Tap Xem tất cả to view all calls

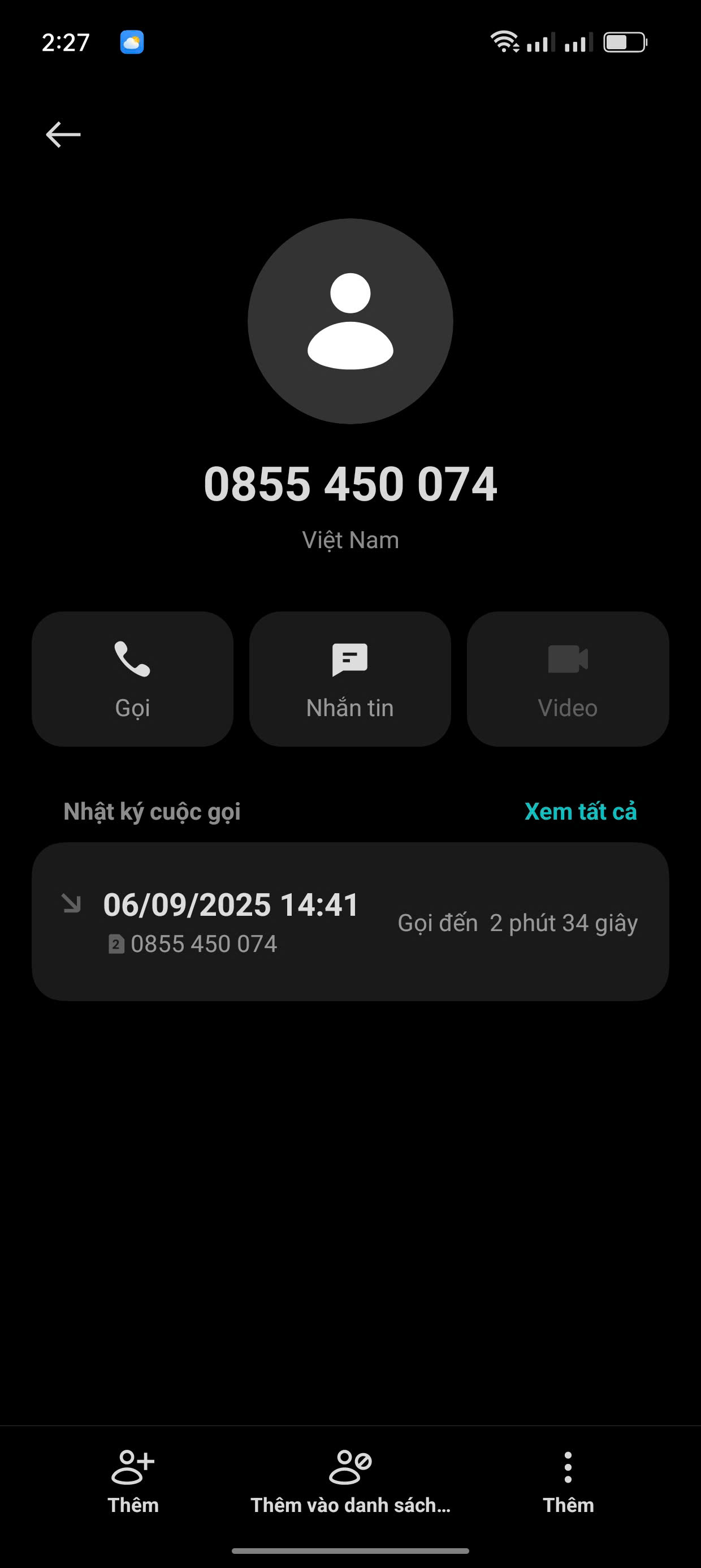(581, 811)
